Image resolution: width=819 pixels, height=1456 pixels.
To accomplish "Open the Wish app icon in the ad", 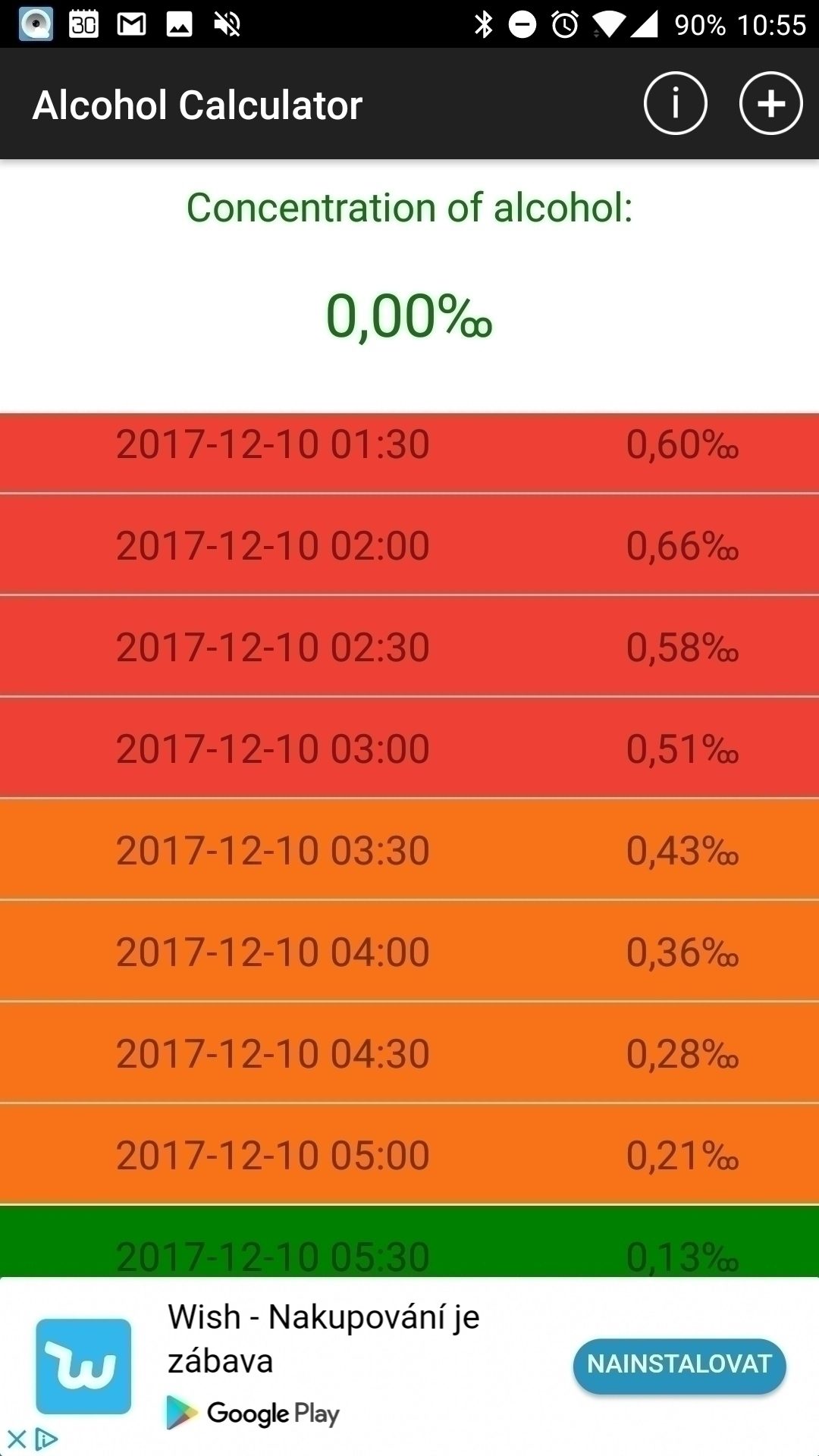I will point(83,1366).
